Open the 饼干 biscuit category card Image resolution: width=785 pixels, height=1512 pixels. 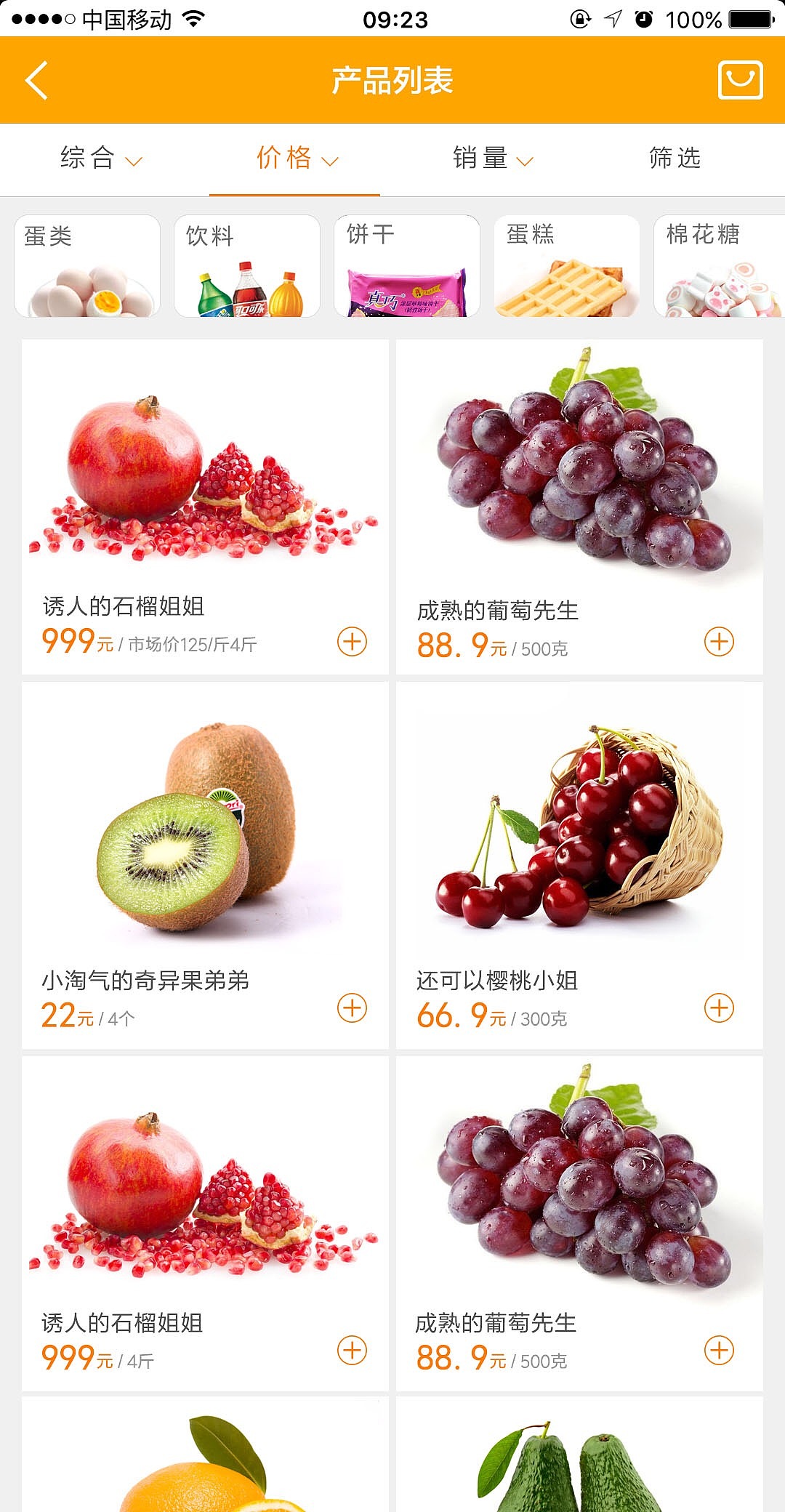pos(407,266)
